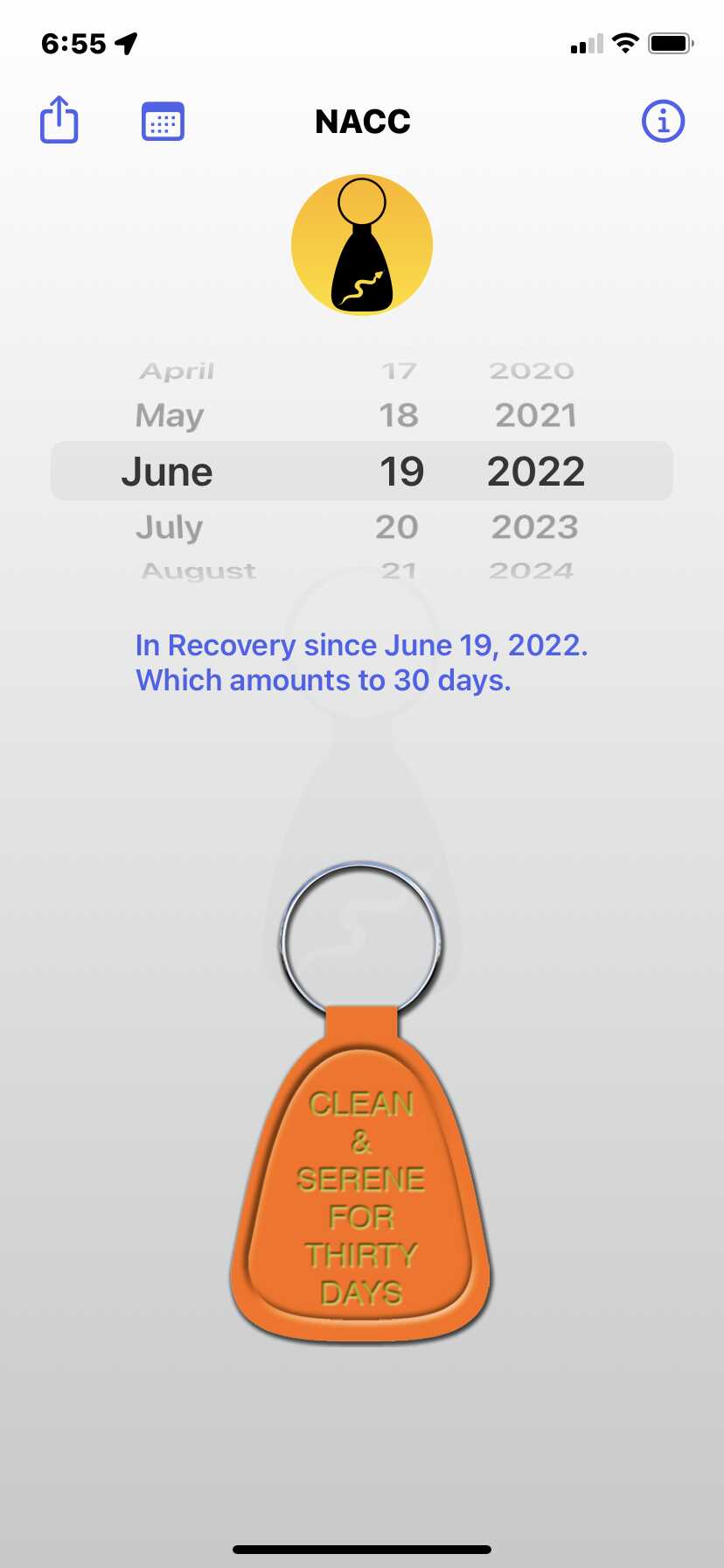Open the share sheet icon
Viewport: 724px width, 1568px height.
tap(59, 120)
